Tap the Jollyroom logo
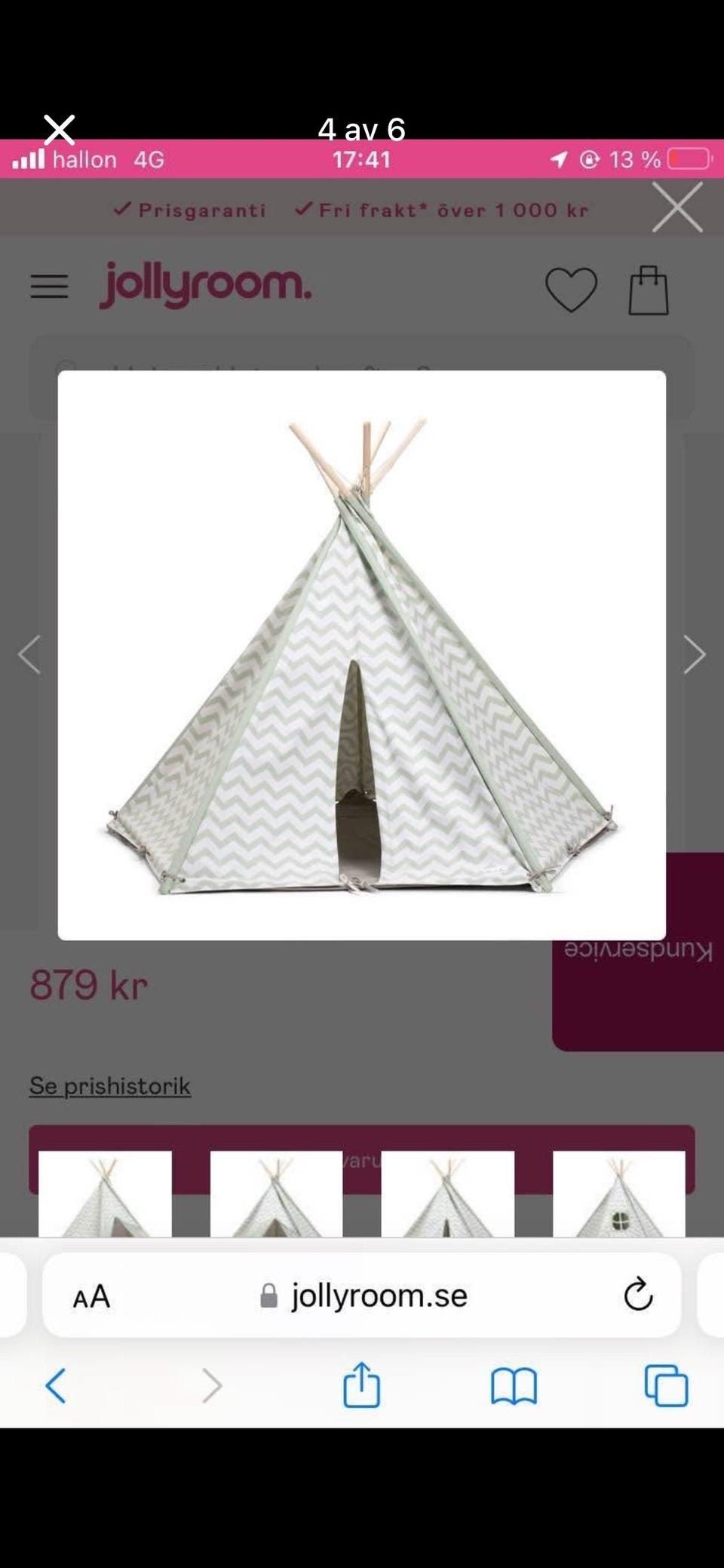724x1568 pixels. [x=205, y=287]
